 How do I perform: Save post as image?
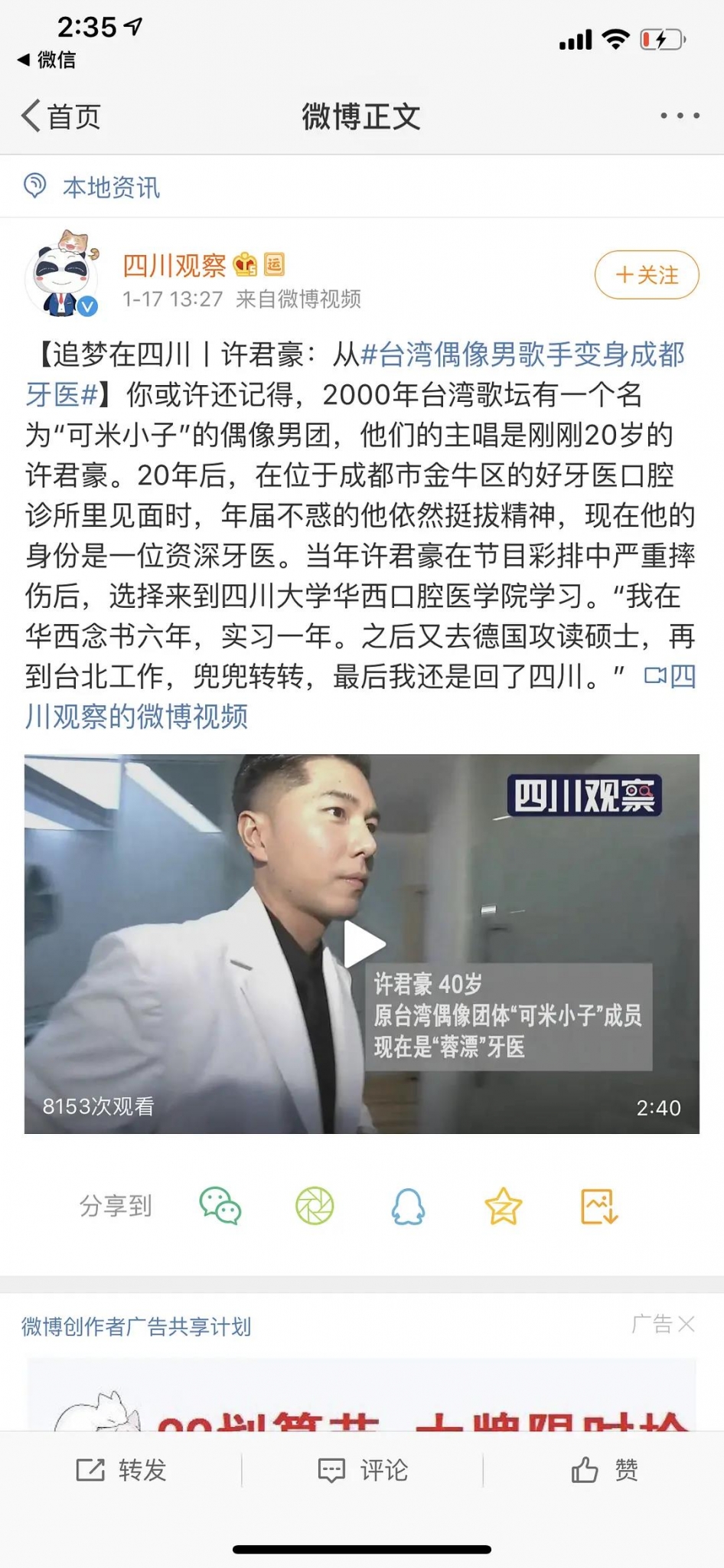[x=598, y=1206]
